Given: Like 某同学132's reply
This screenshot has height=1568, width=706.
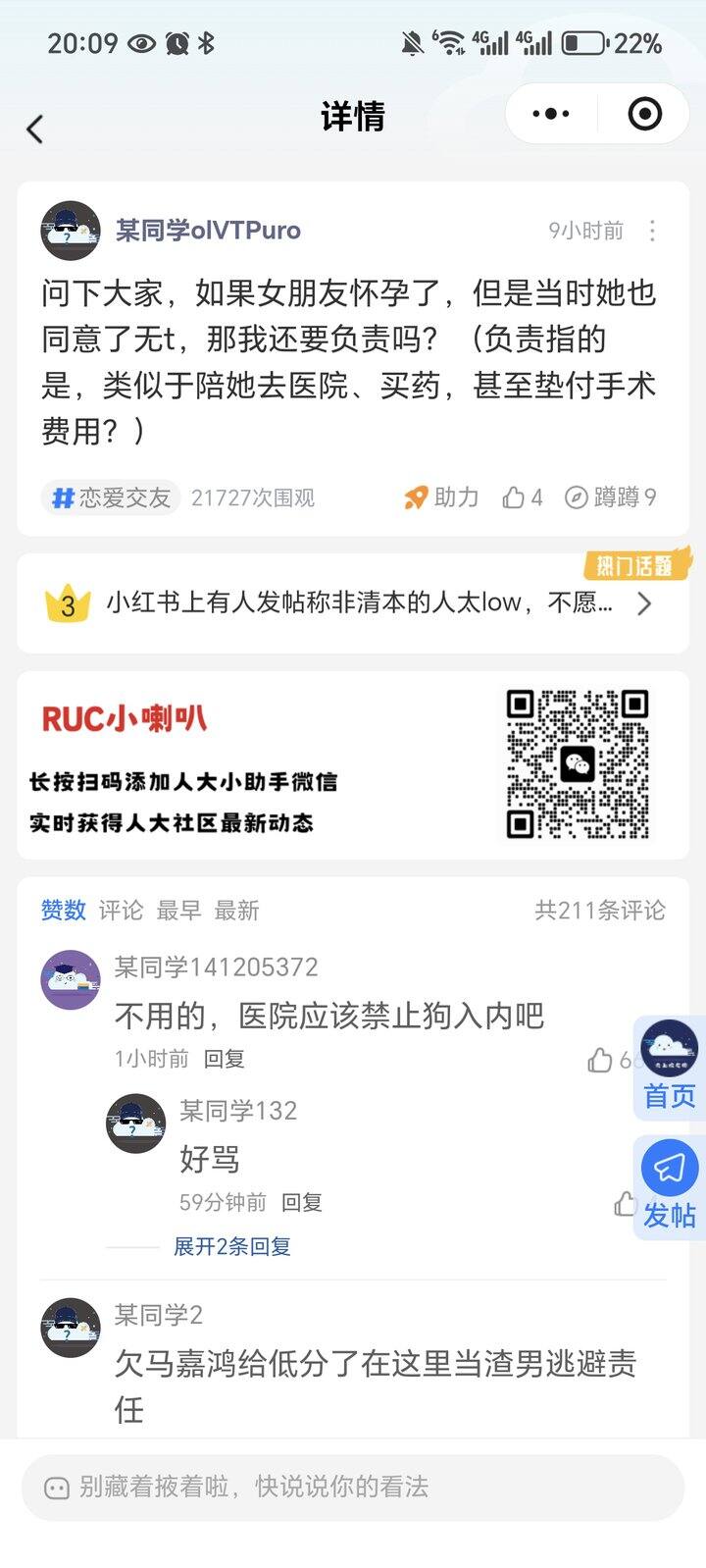Looking at the screenshot, I should 626,1204.
